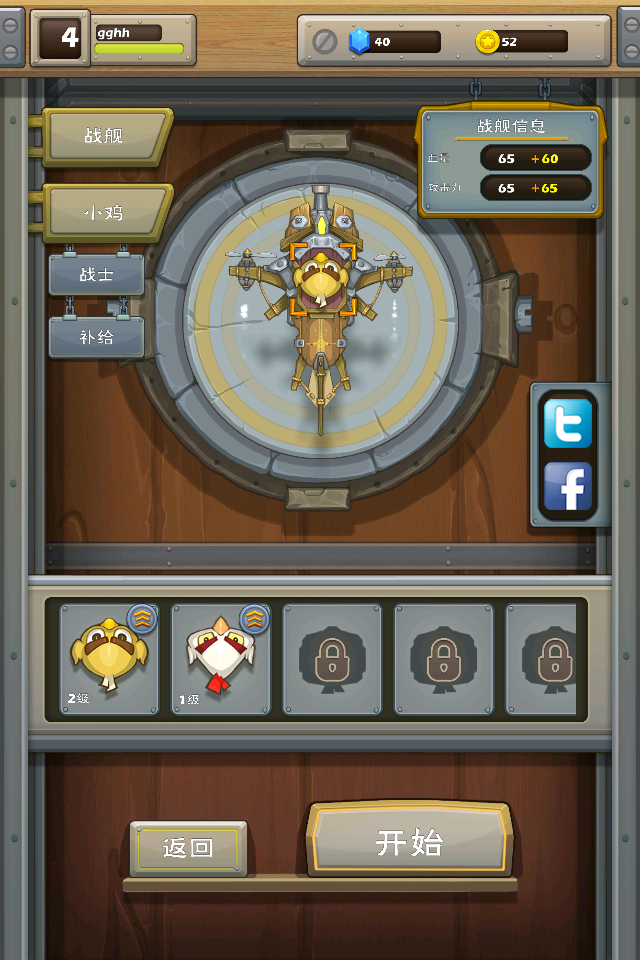Tap the first locked chicken slot
This screenshot has height=960, width=640.
point(332,659)
